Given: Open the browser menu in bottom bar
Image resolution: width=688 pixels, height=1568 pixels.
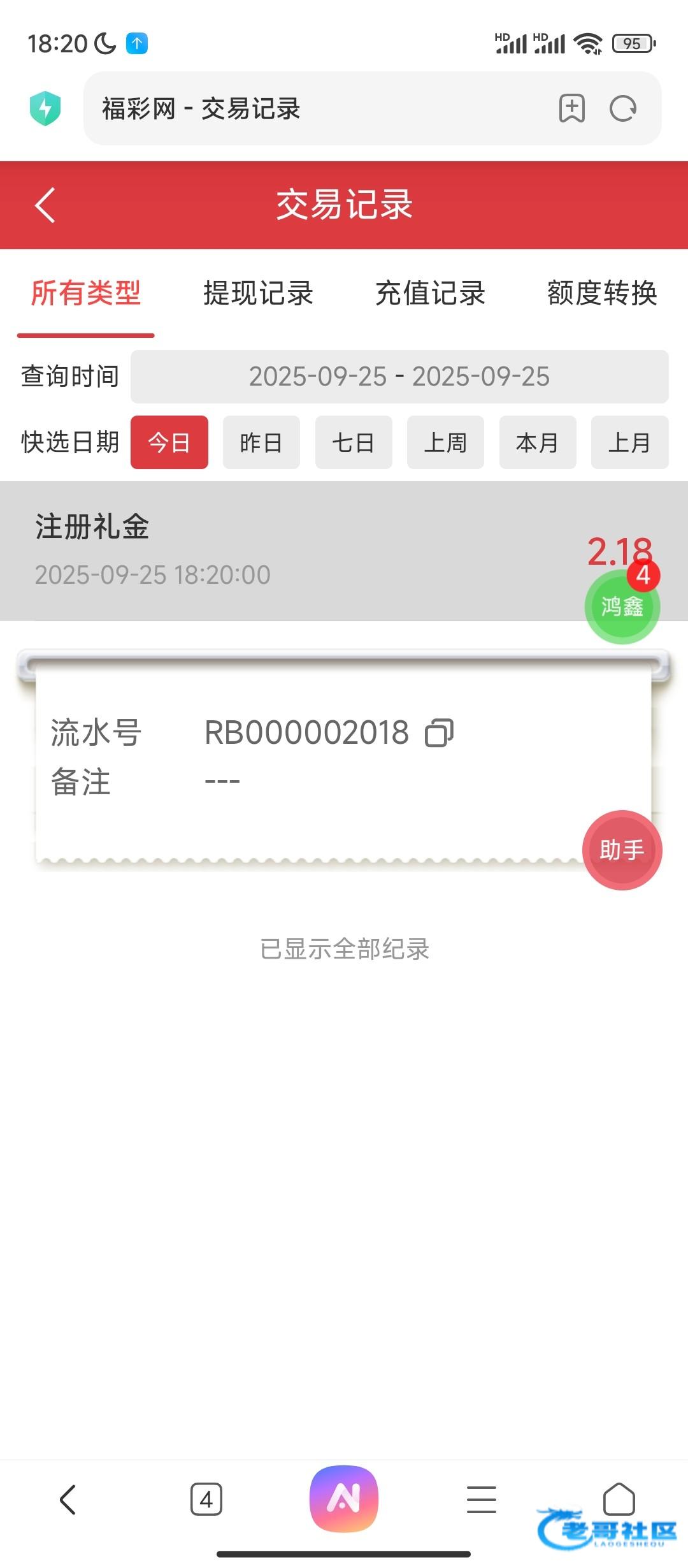Looking at the screenshot, I should click(482, 1499).
